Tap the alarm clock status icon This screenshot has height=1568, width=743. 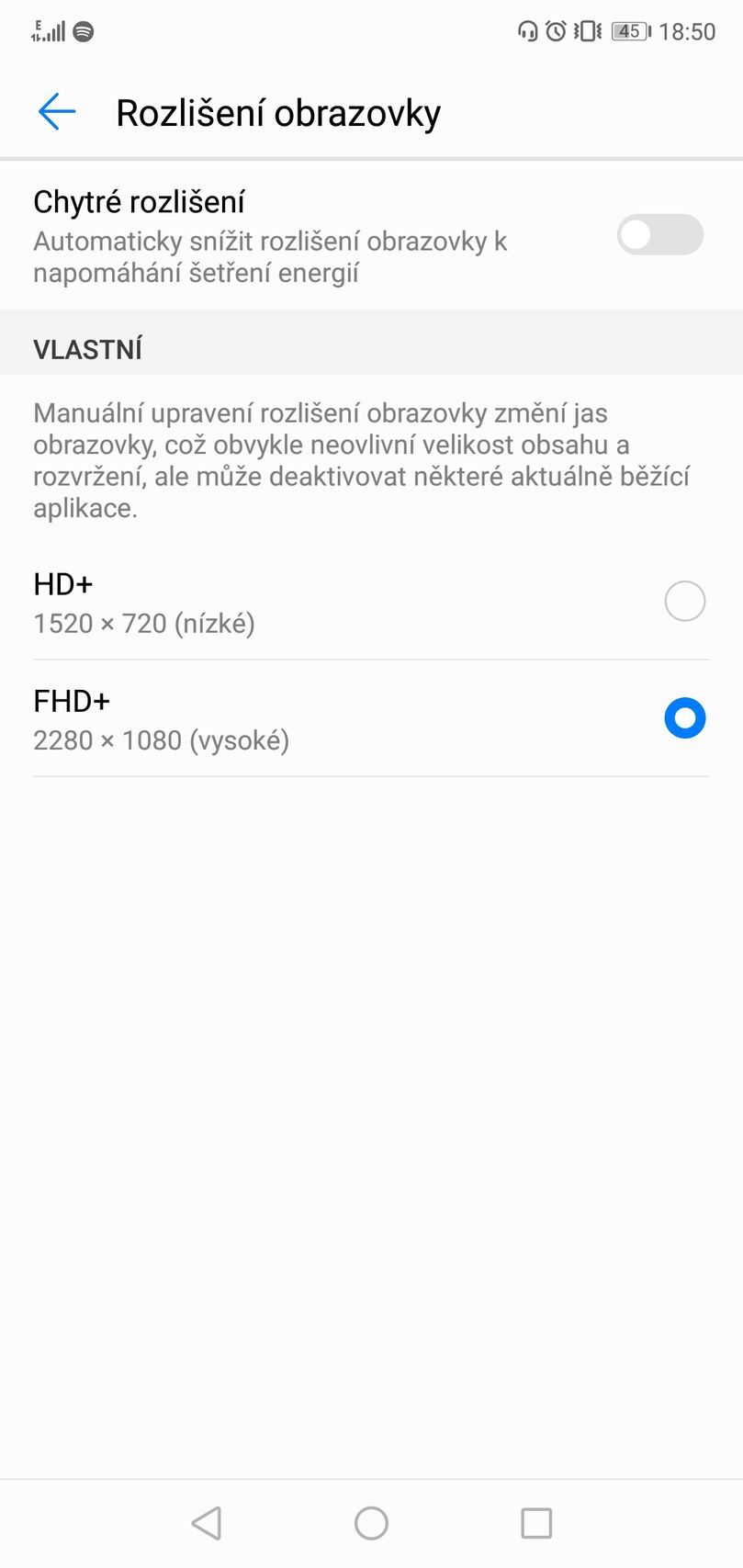555,30
